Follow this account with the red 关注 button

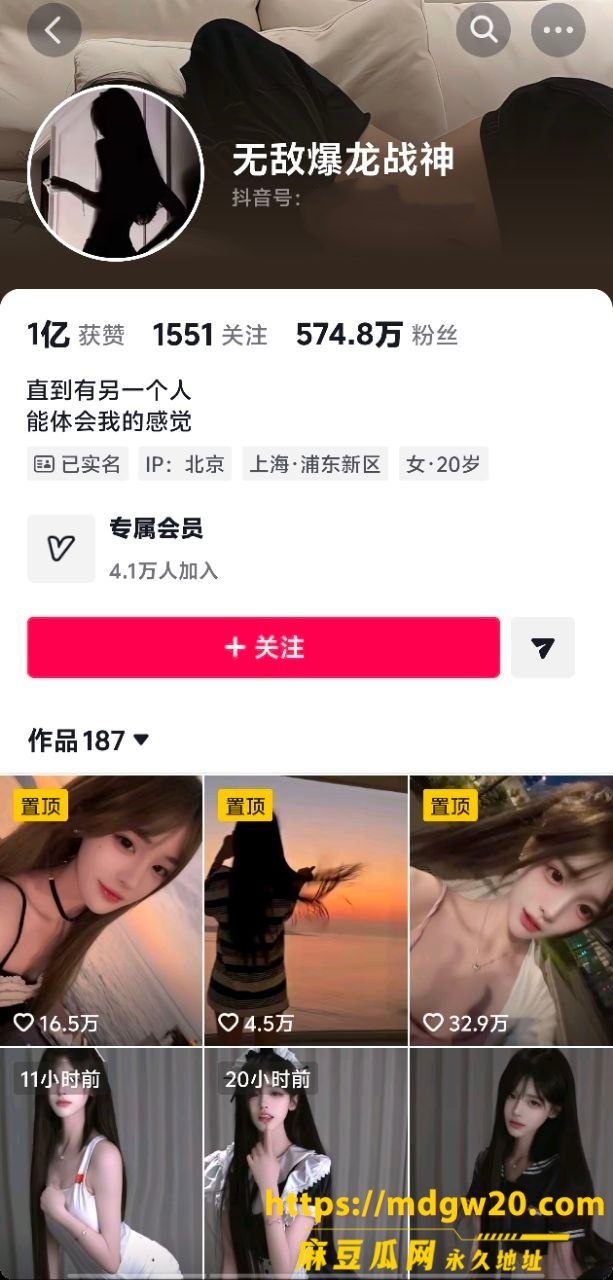pyautogui.click(x=263, y=648)
